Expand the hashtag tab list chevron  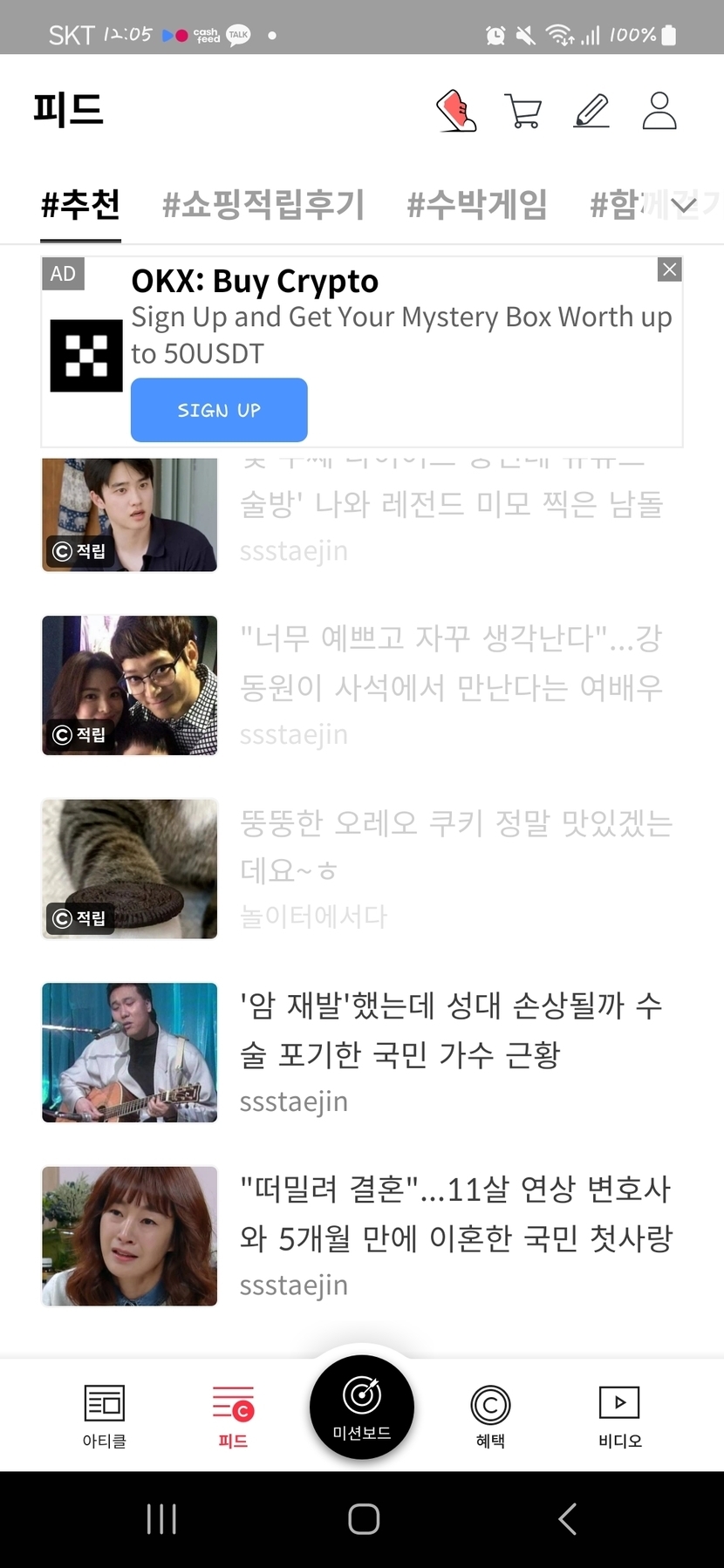(x=685, y=205)
